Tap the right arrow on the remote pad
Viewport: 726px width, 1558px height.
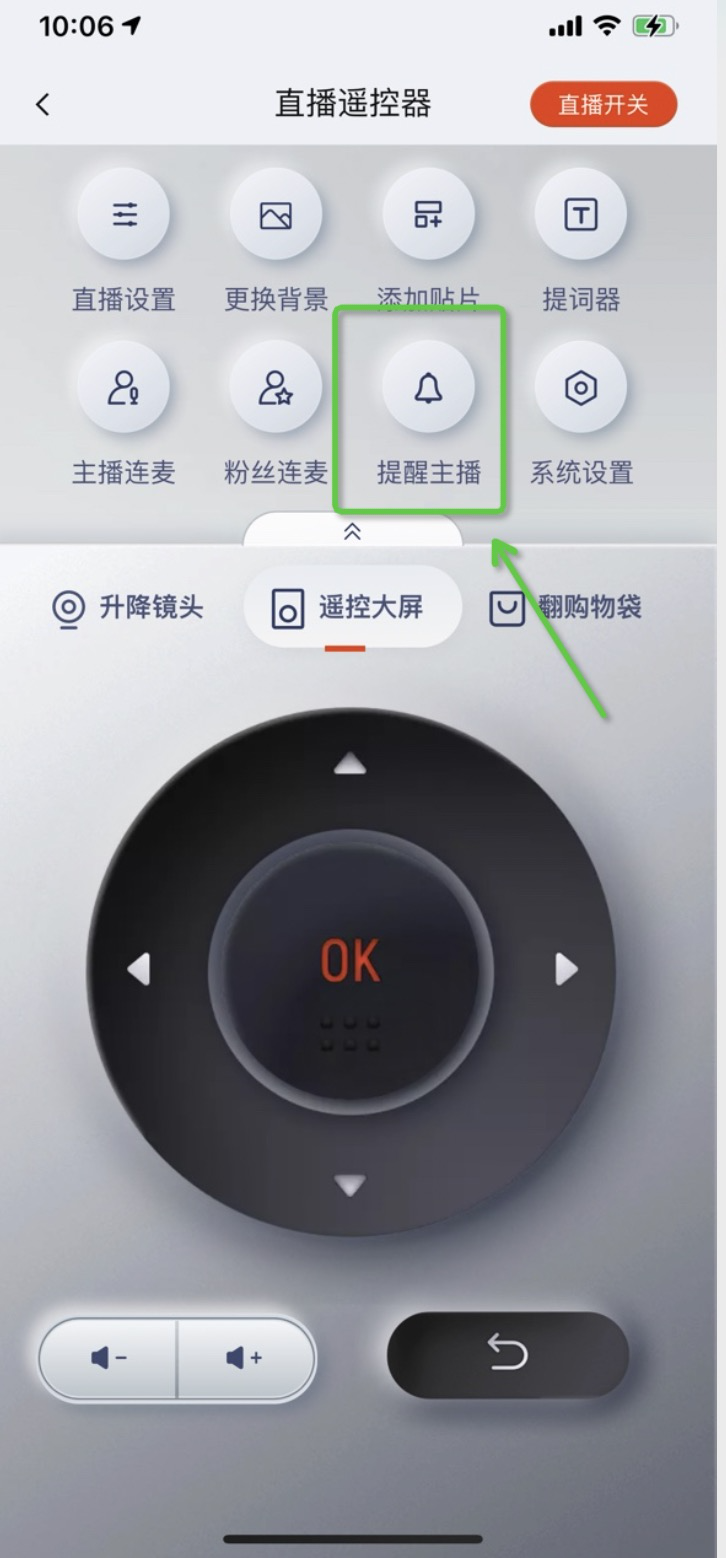[x=566, y=969]
